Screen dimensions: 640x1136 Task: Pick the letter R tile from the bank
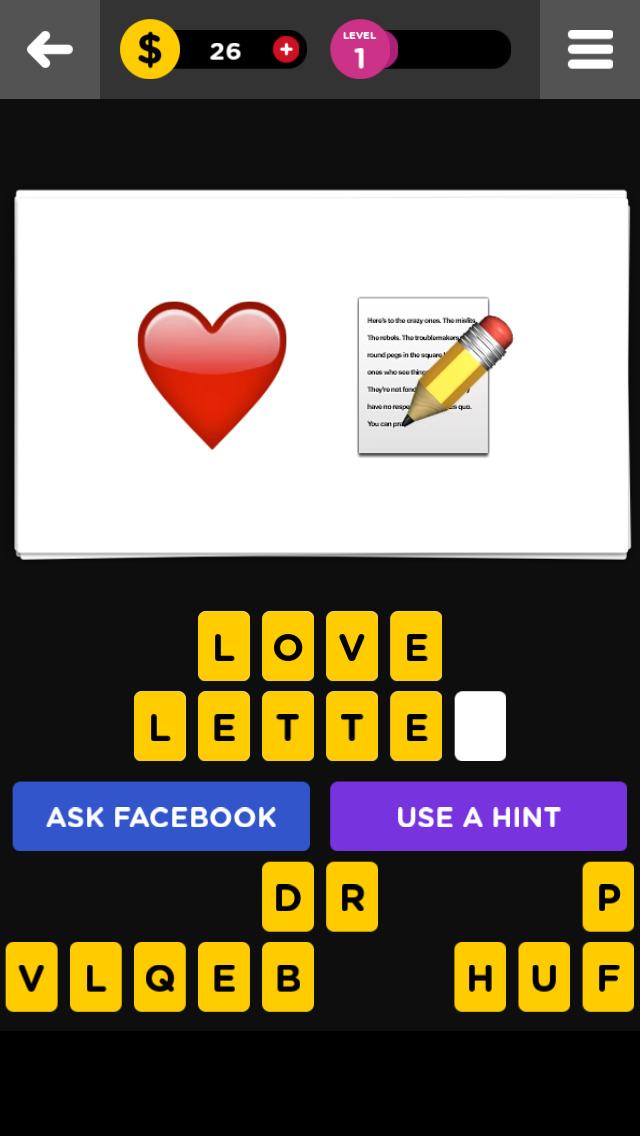352,896
